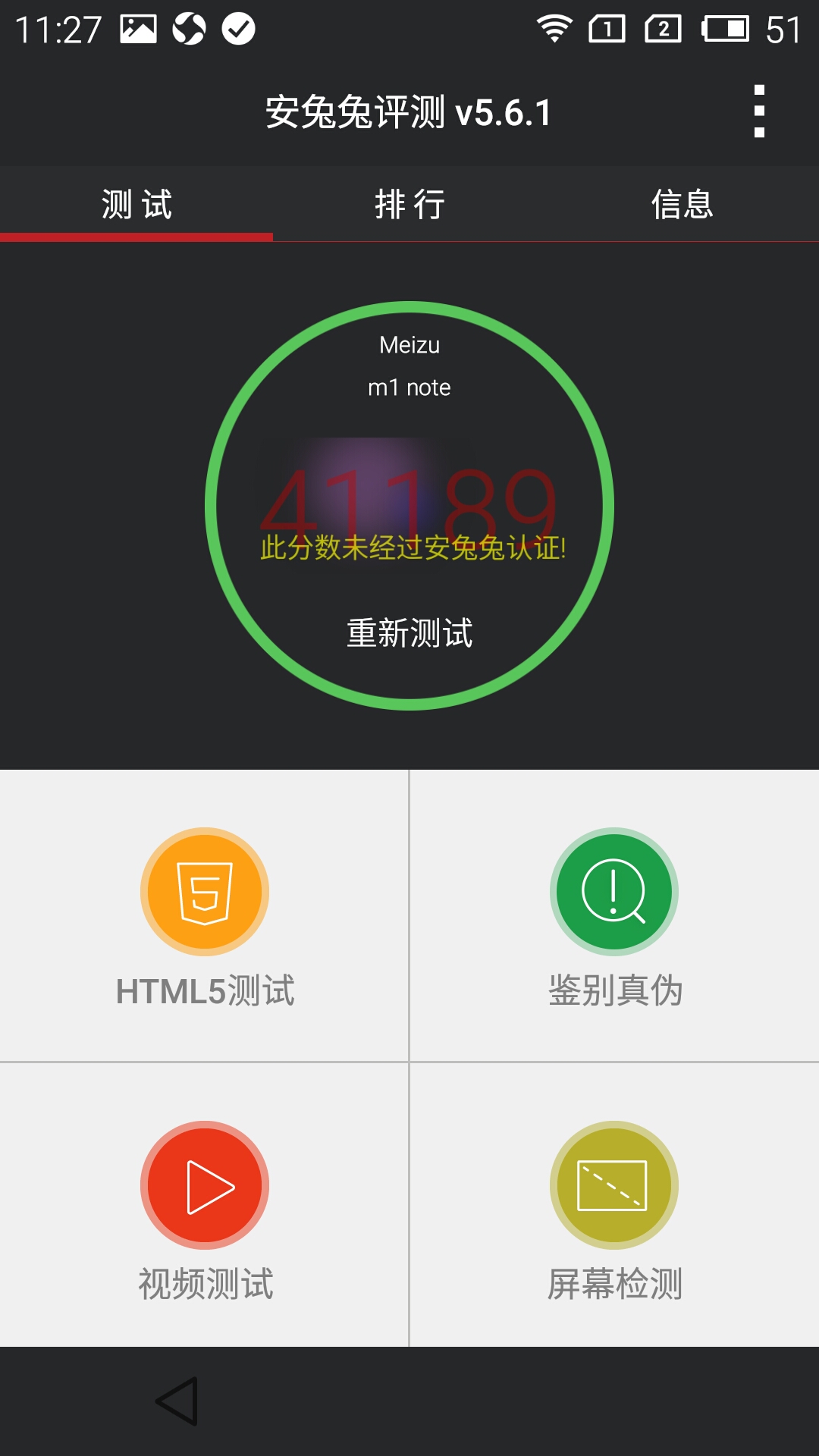Tap 重新测试 to rerun benchmark

point(409,633)
